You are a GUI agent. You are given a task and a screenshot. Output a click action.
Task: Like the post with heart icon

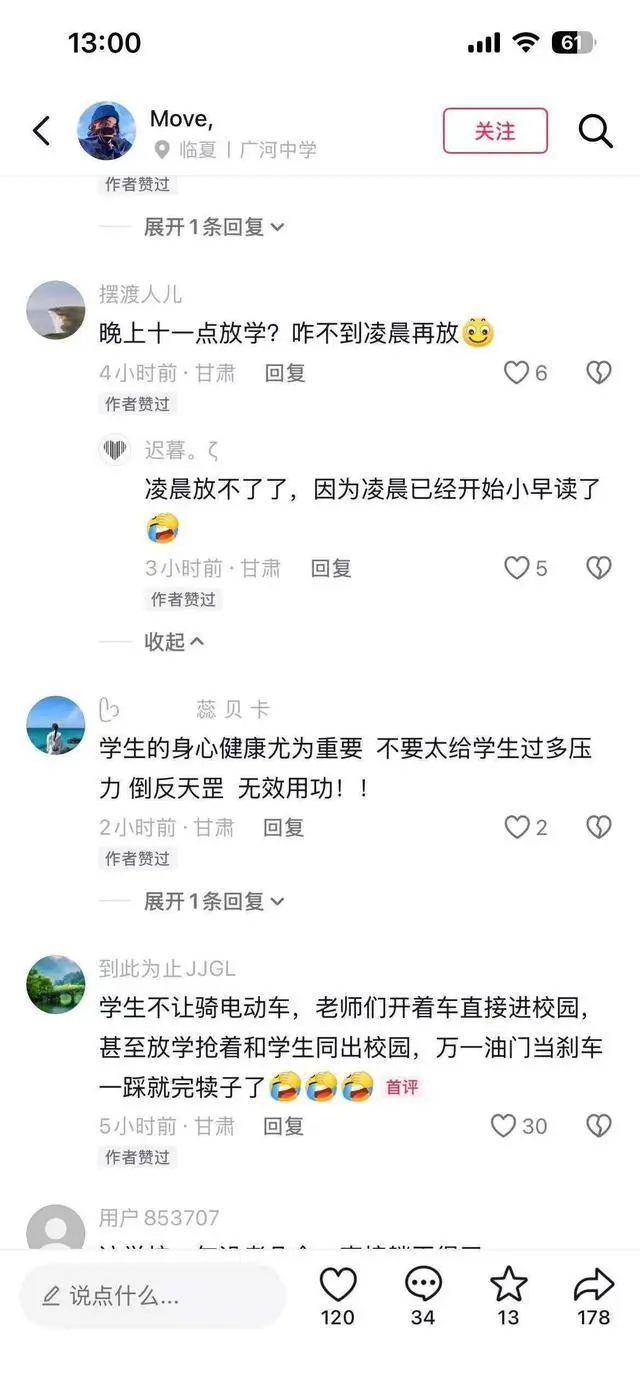pos(338,1286)
